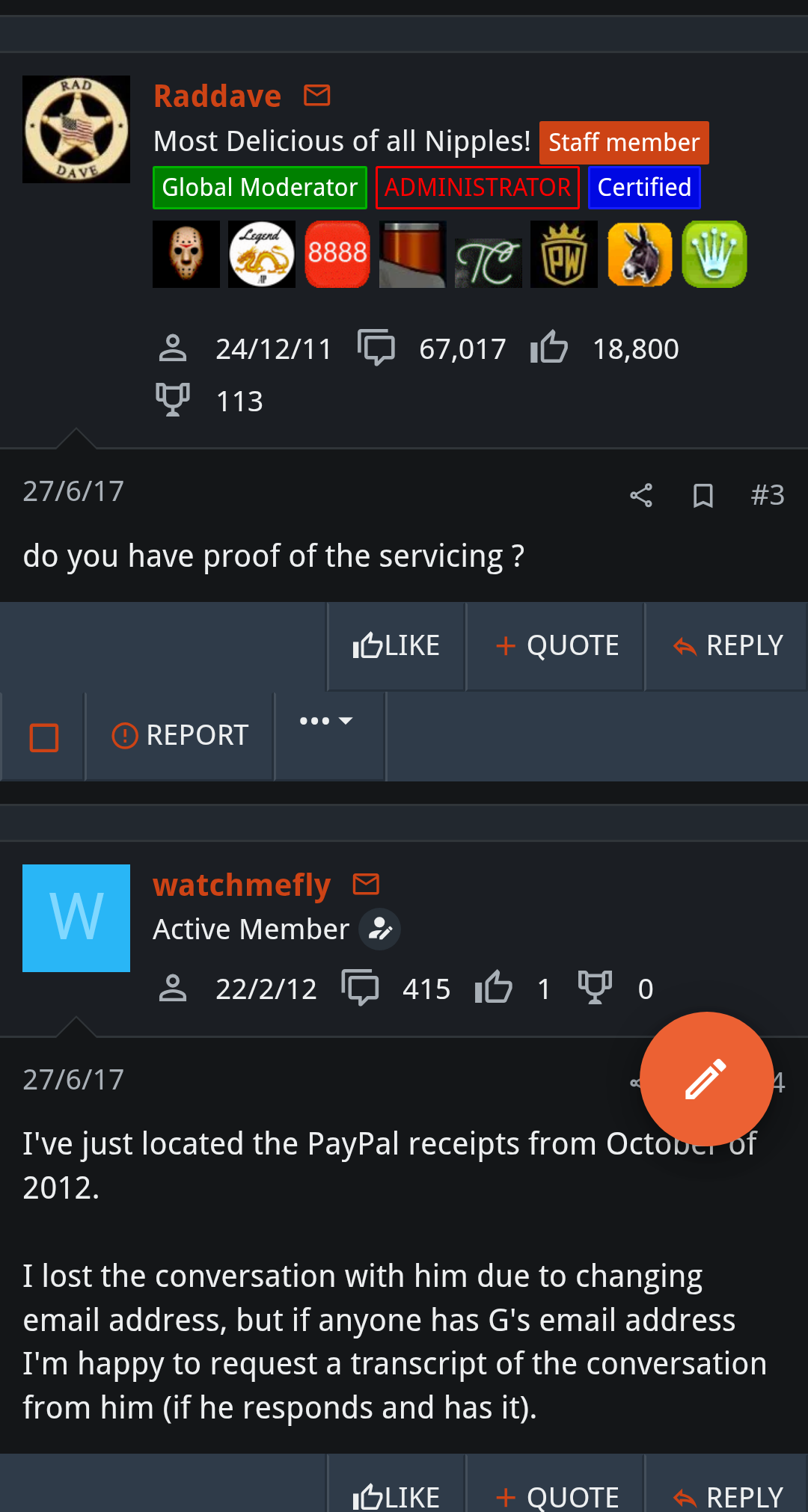Viewport: 808px width, 1512px height.
Task: Expand the more options dropdown
Action: point(326,722)
